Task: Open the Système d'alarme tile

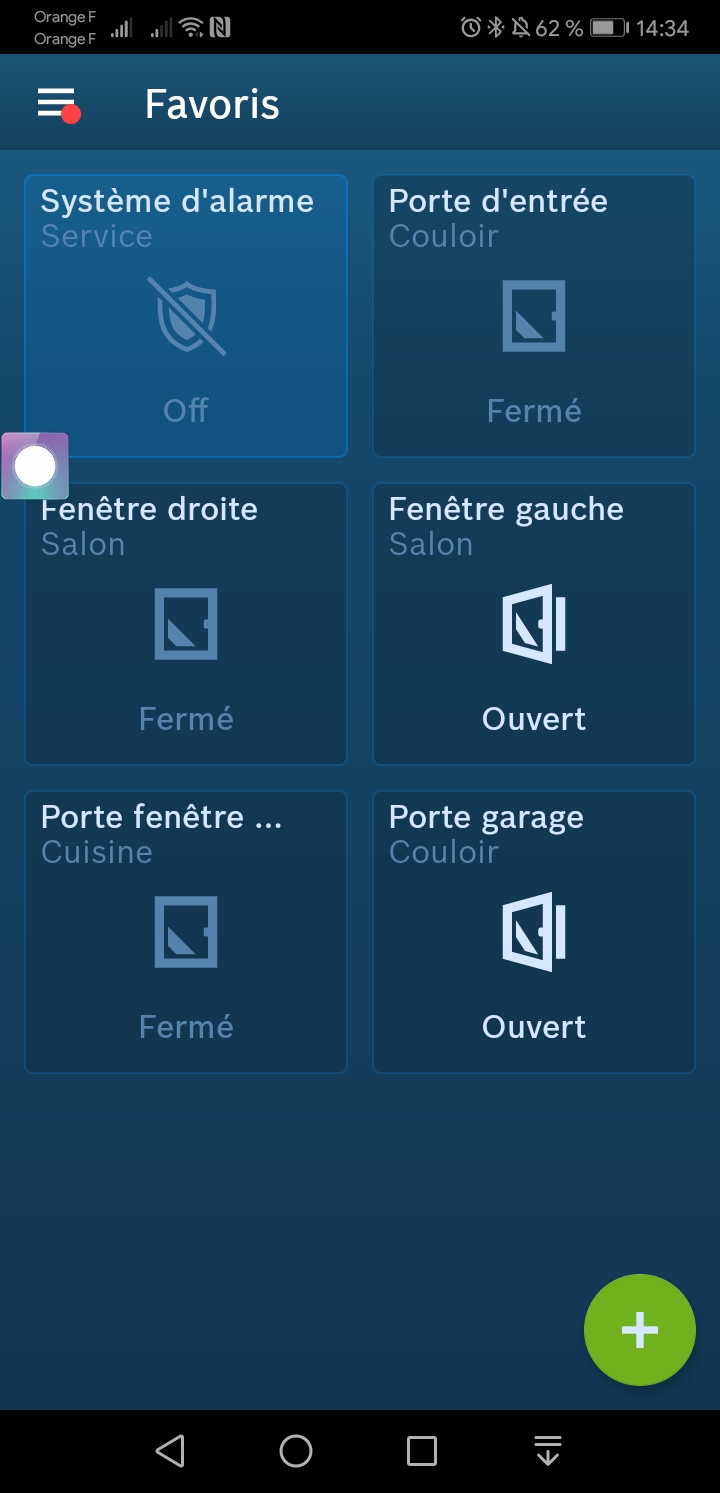Action: pos(186,316)
